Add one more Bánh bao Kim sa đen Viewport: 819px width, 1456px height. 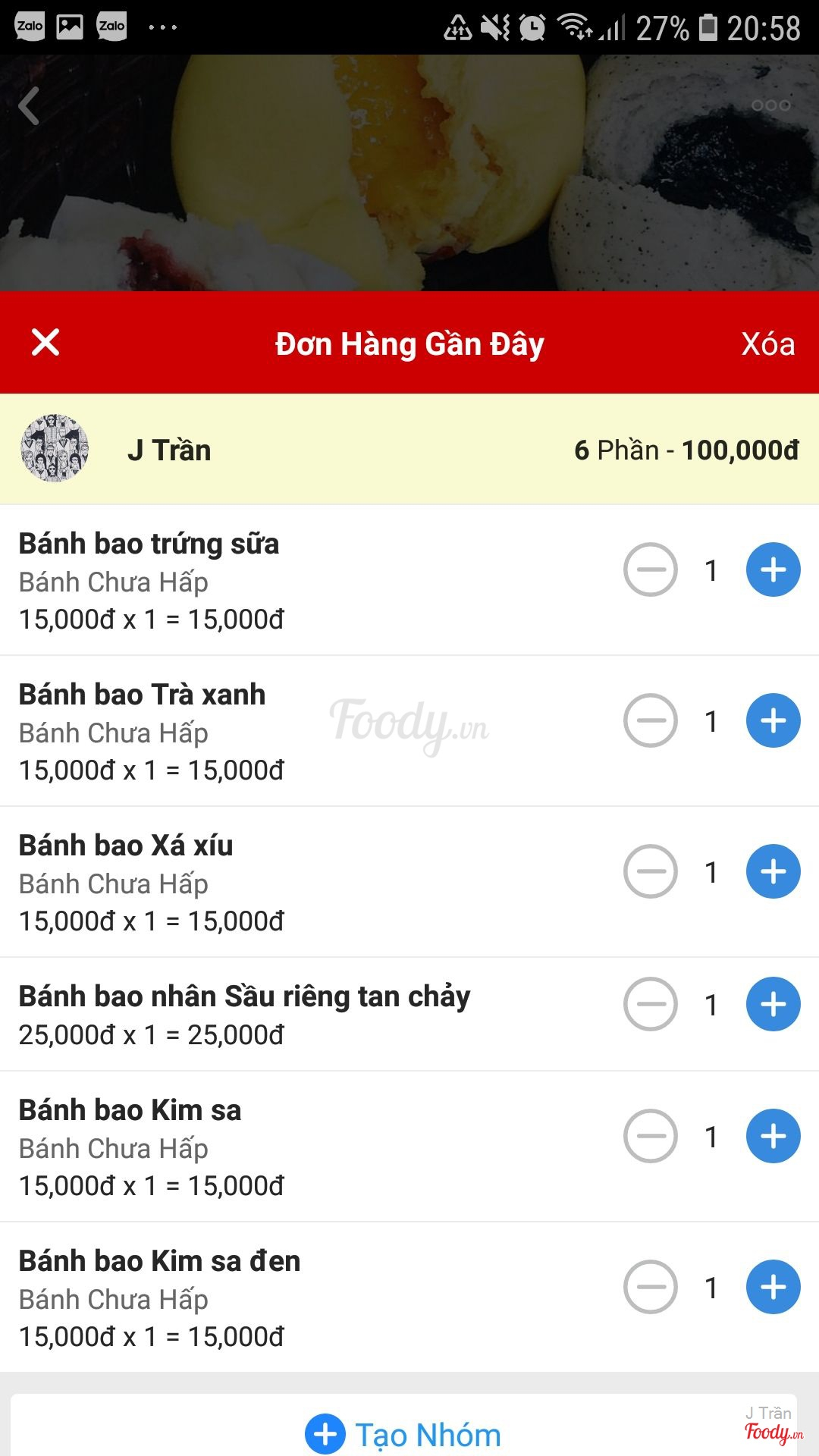click(773, 1287)
